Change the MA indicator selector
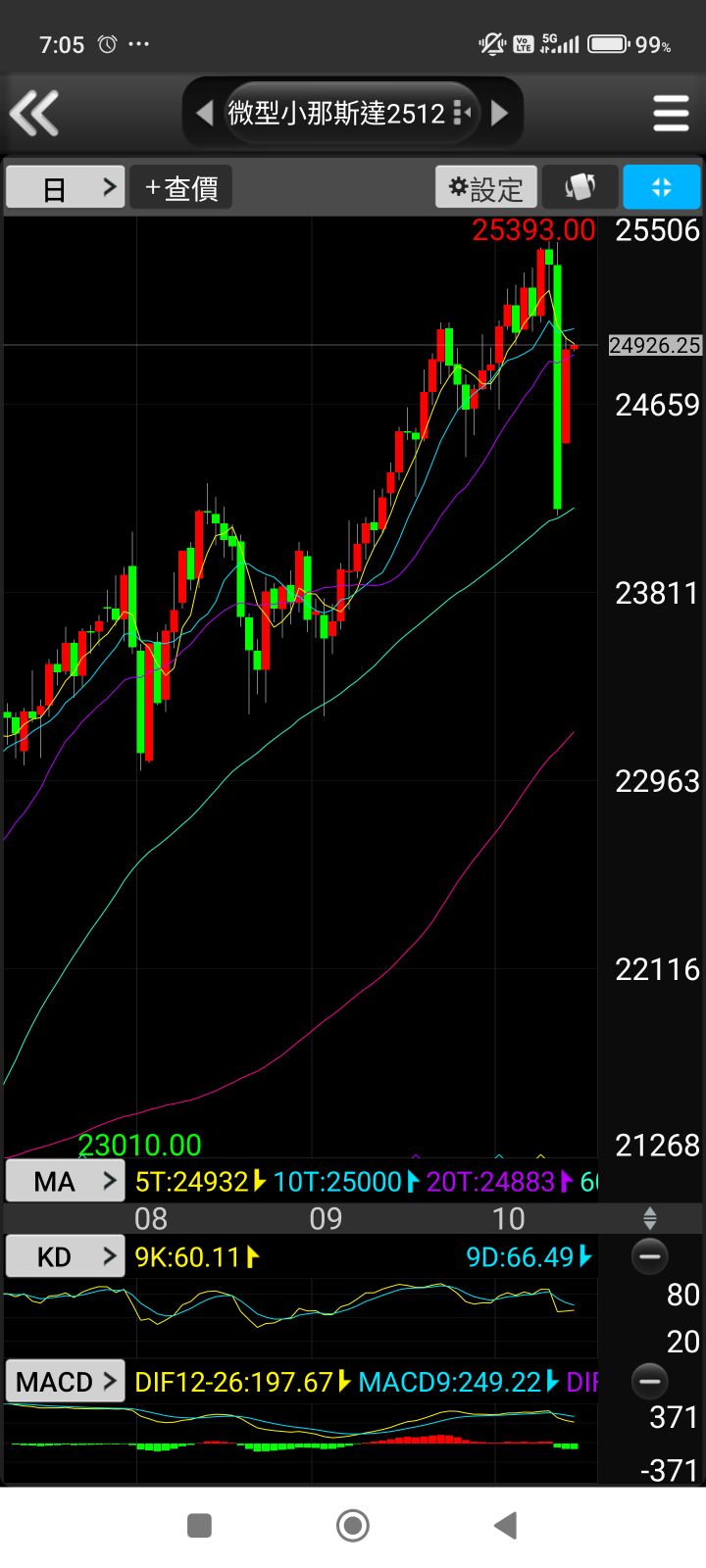706x1568 pixels. 65,1181
